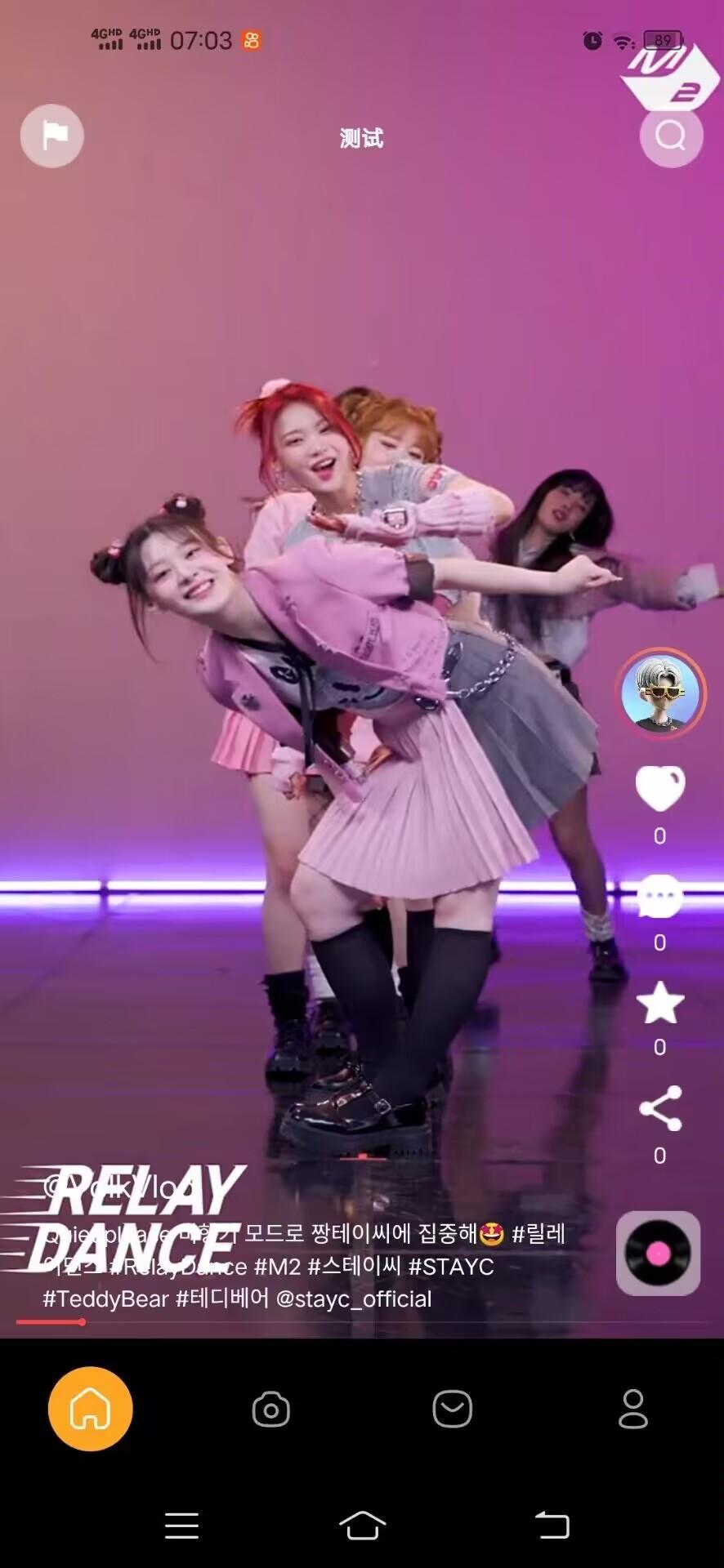724x1568 pixels.
Task: Tap the system back button
Action: pos(552,1525)
